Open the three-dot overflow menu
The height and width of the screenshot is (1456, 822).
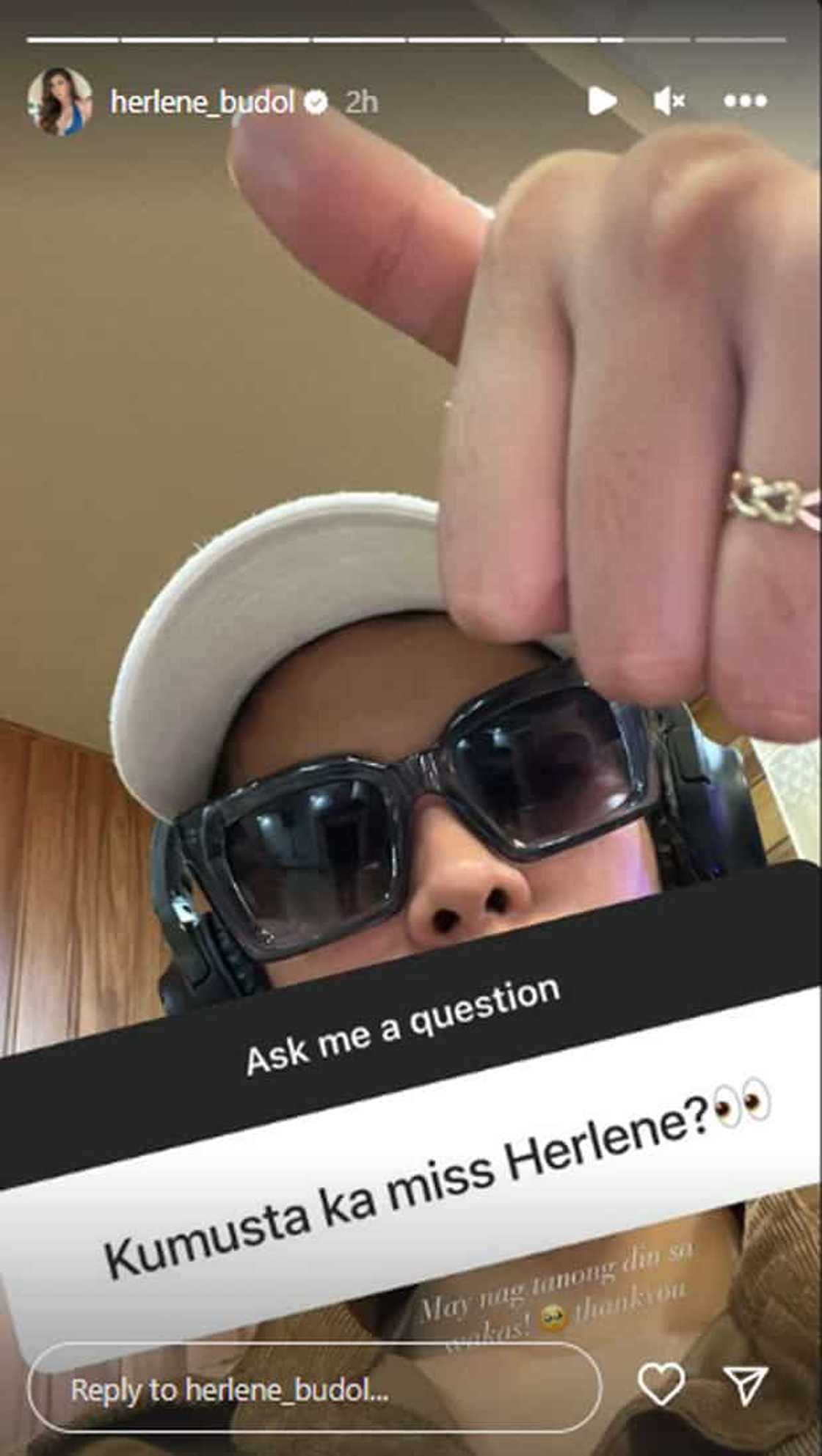pos(745,101)
